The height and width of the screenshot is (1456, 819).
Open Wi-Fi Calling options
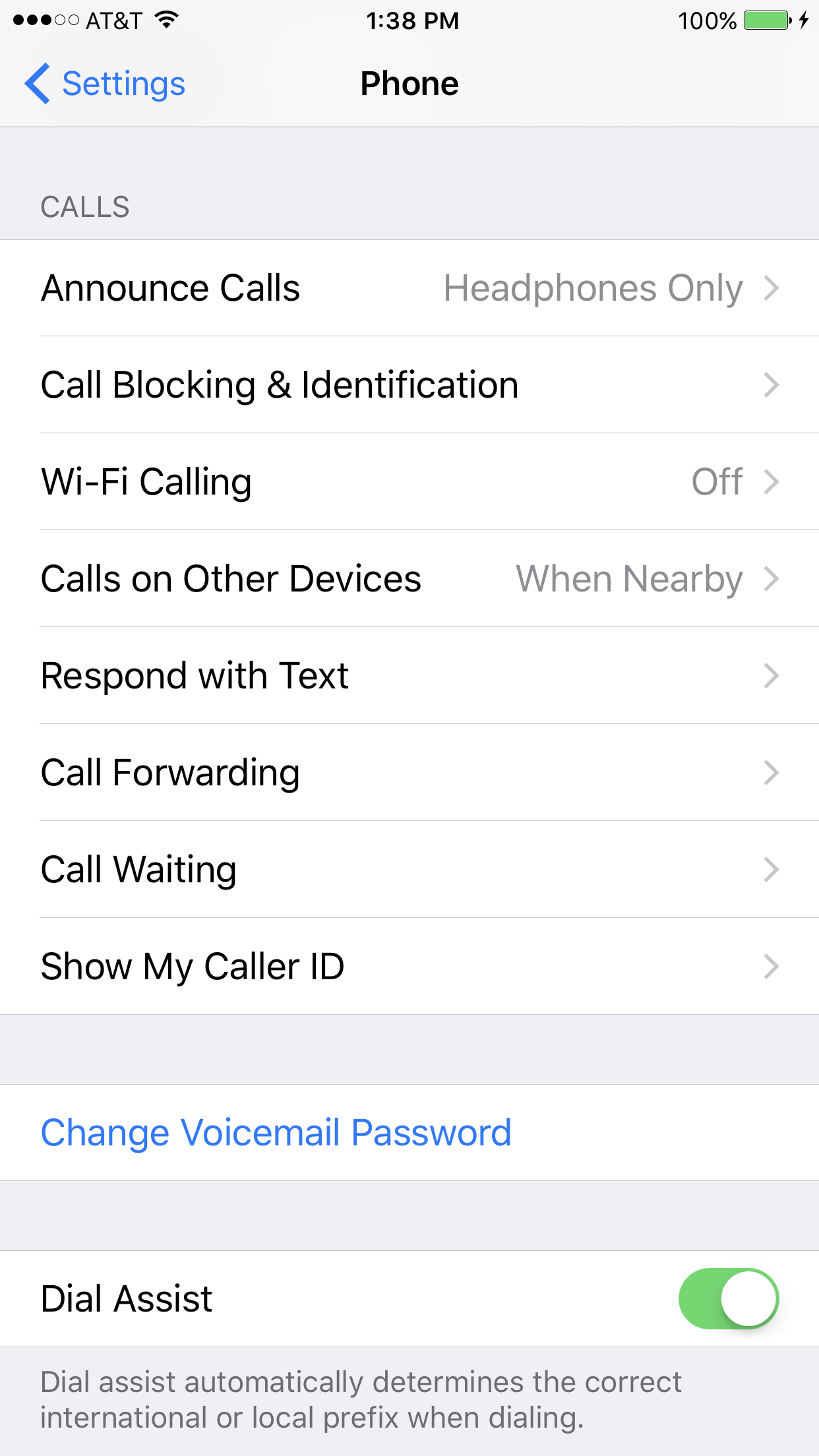coord(409,482)
